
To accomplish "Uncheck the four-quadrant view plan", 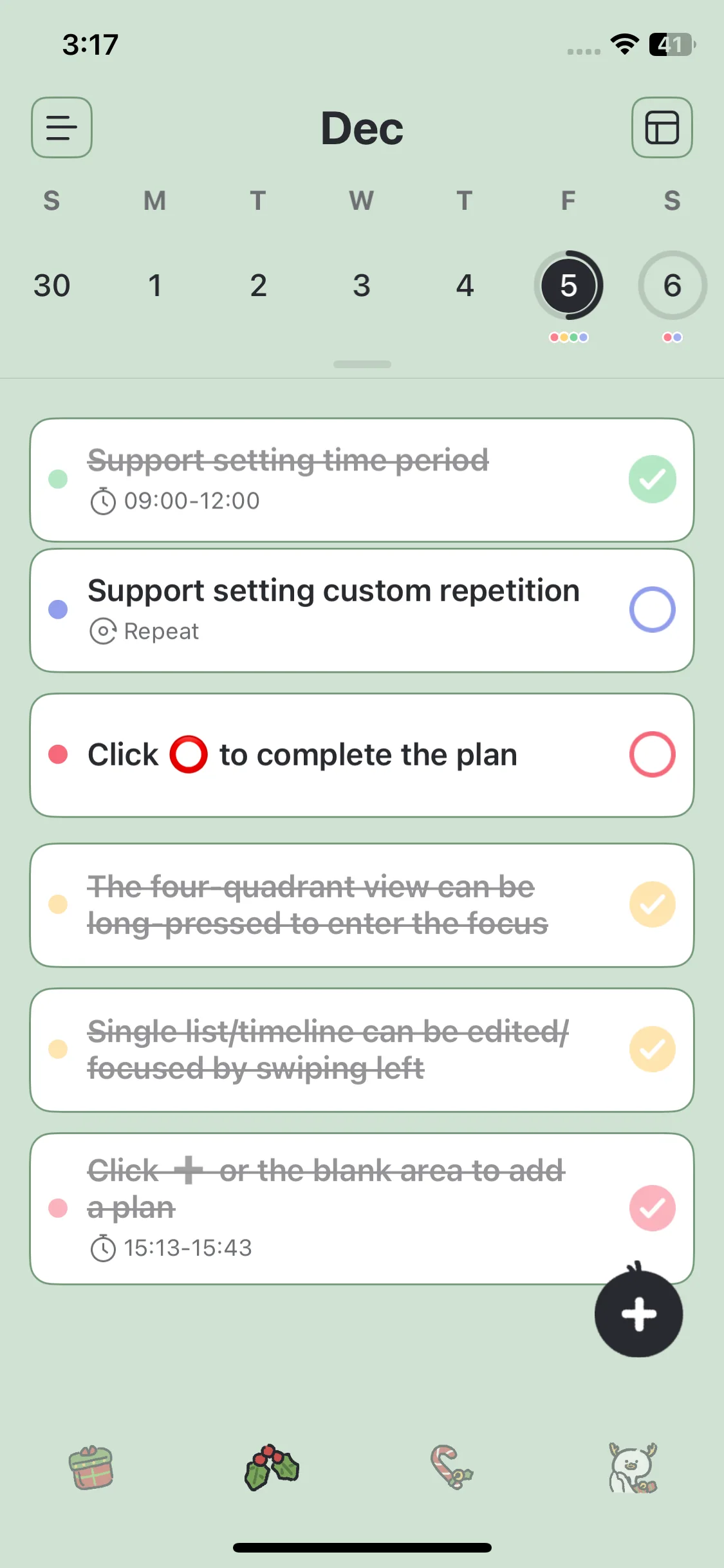I will point(652,904).
